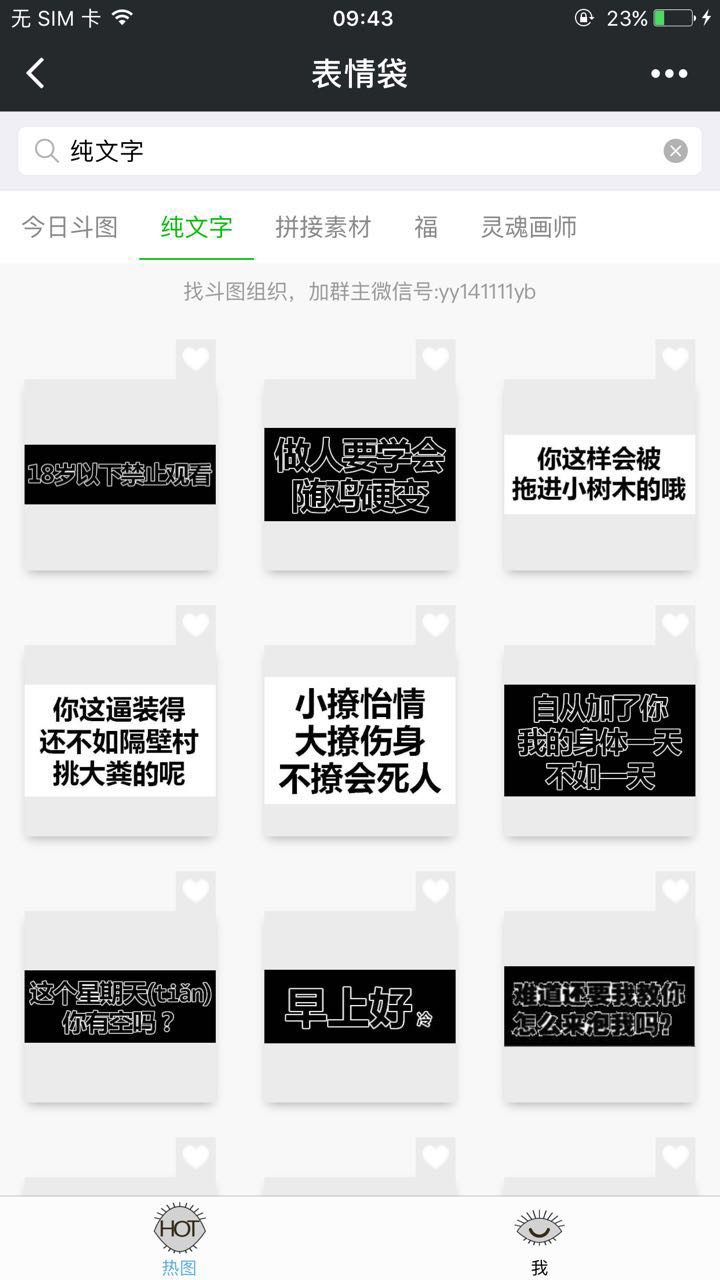Open the 18岁以下禁止观看 sticker
This screenshot has width=720, height=1280.
(x=120, y=474)
